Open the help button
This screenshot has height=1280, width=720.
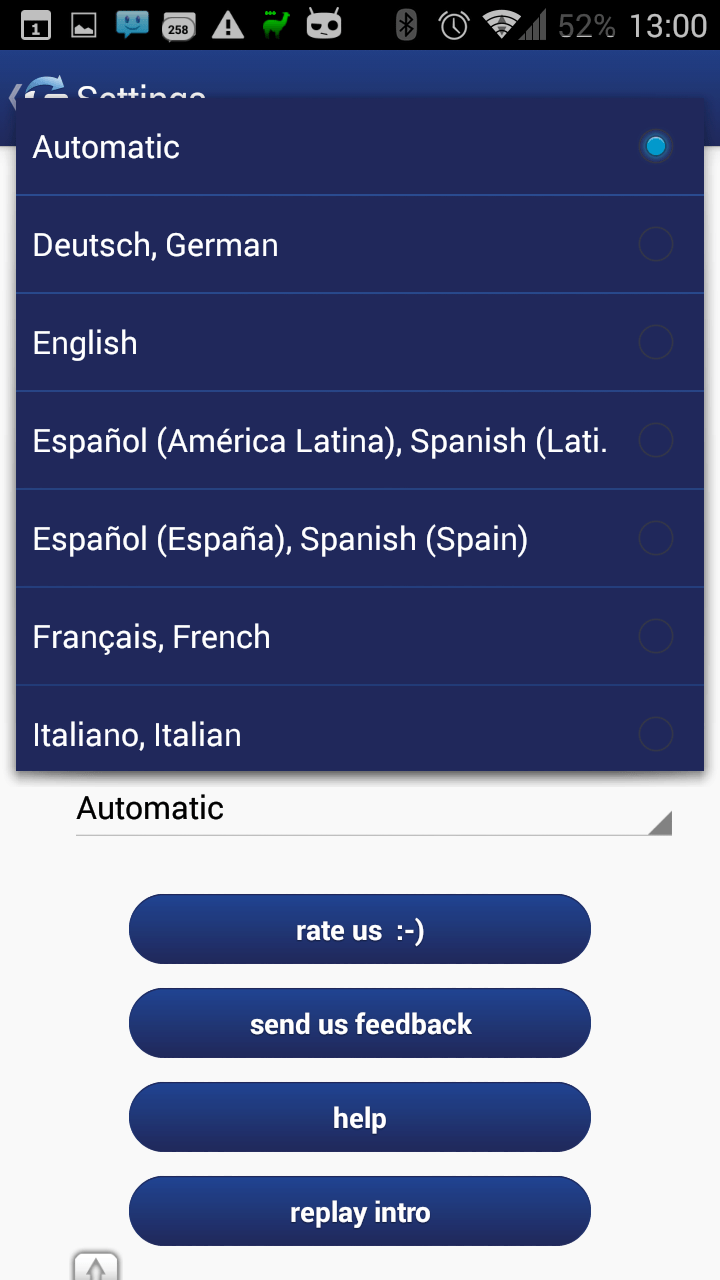point(360,1117)
